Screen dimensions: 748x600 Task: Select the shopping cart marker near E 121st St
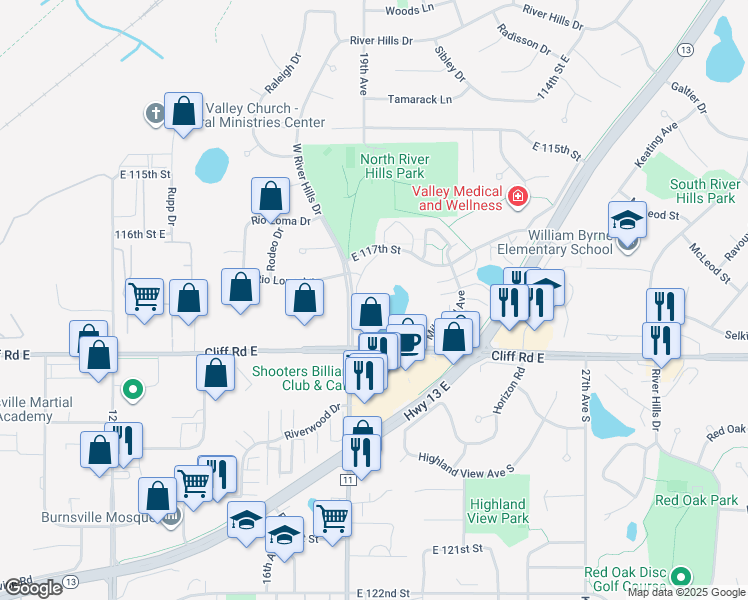point(332,519)
